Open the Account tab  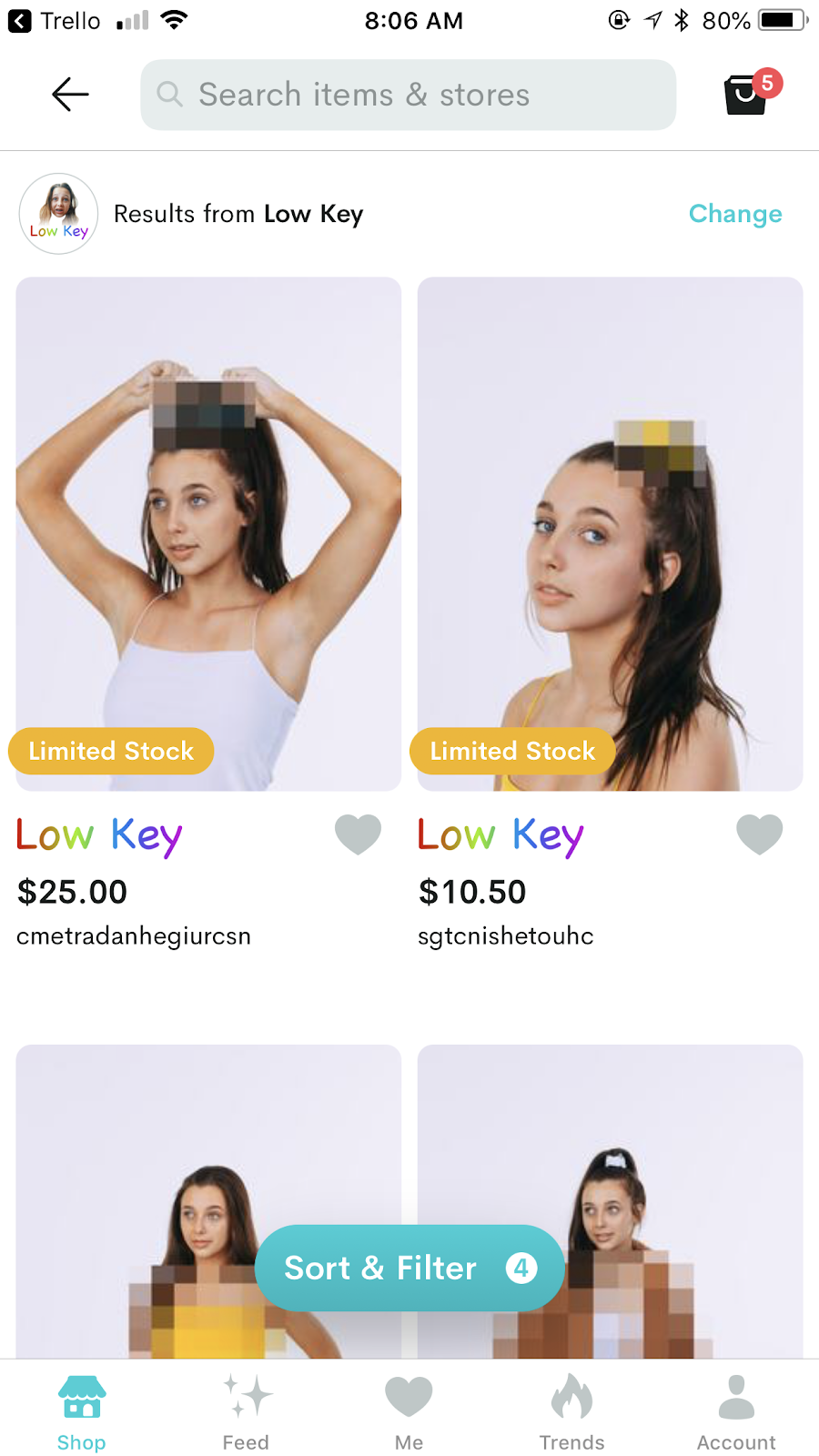pyautogui.click(x=736, y=1412)
